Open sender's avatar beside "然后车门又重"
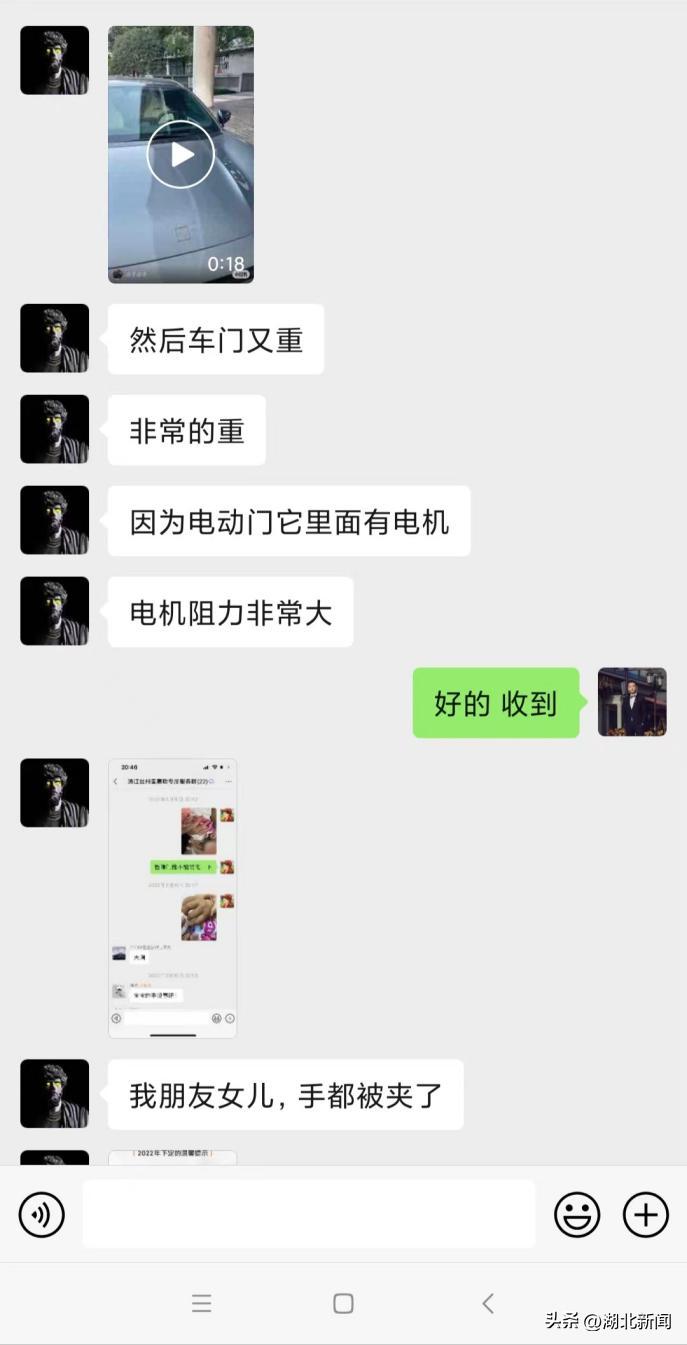This screenshot has width=687, height=1345. click(55, 339)
